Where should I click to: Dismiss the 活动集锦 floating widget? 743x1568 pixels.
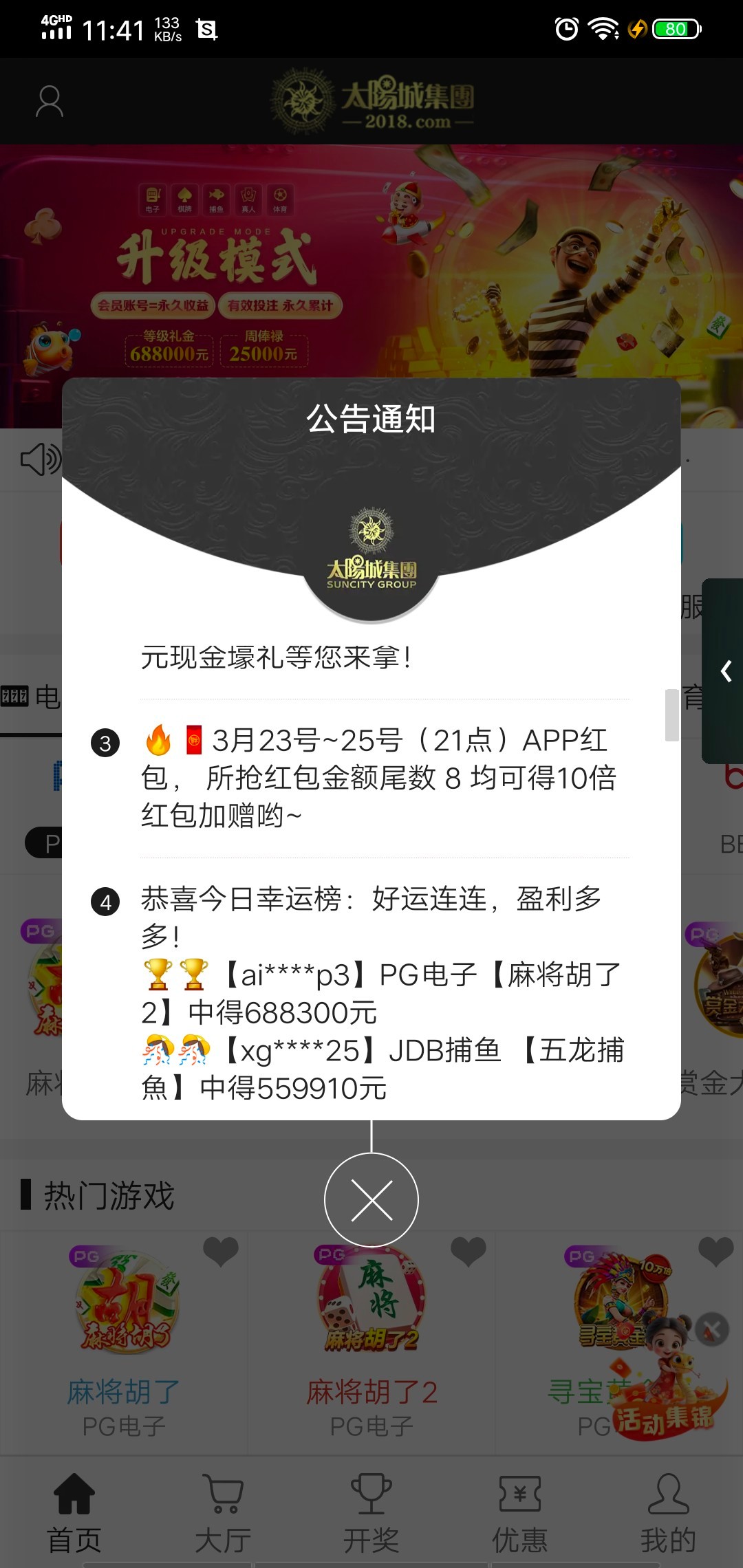[712, 1329]
